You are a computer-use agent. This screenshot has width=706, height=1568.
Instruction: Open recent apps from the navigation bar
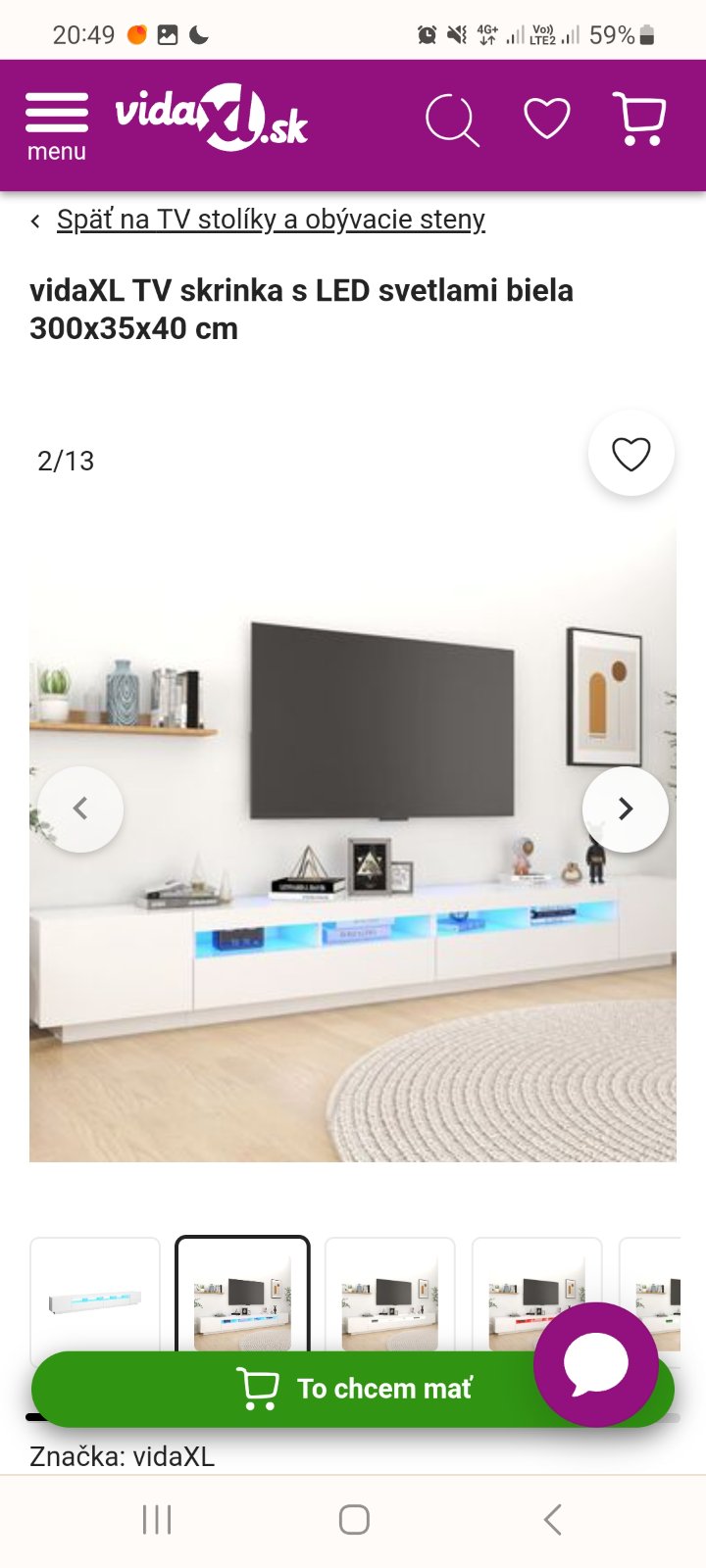[x=157, y=1520]
